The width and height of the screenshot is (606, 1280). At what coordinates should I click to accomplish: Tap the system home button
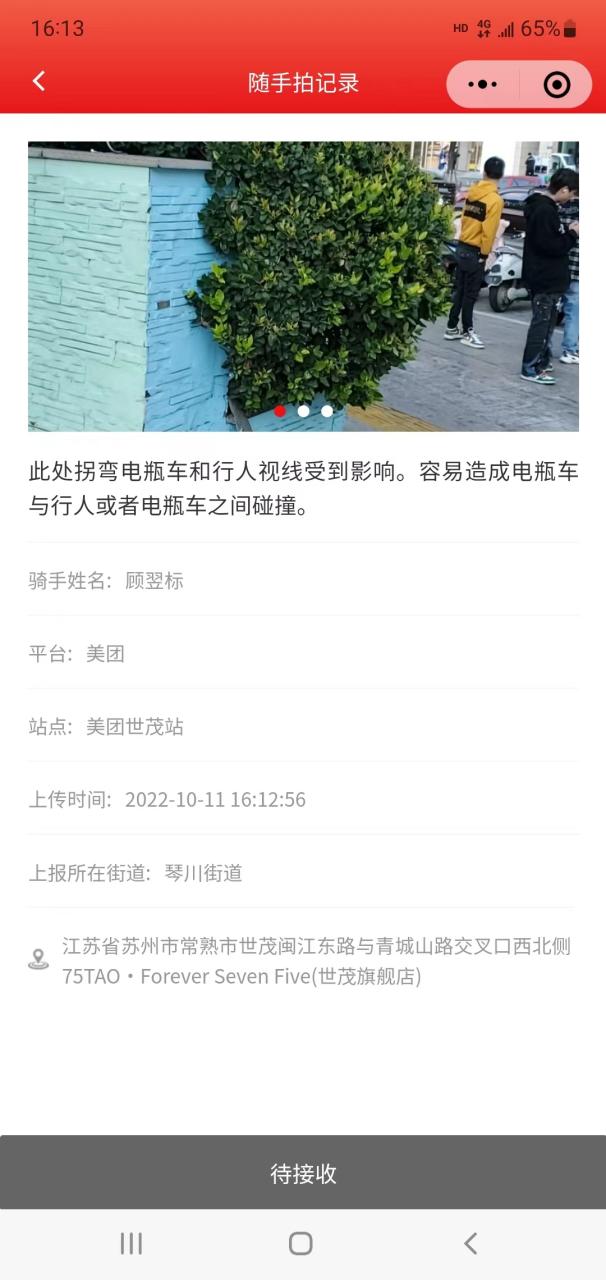[301, 1243]
